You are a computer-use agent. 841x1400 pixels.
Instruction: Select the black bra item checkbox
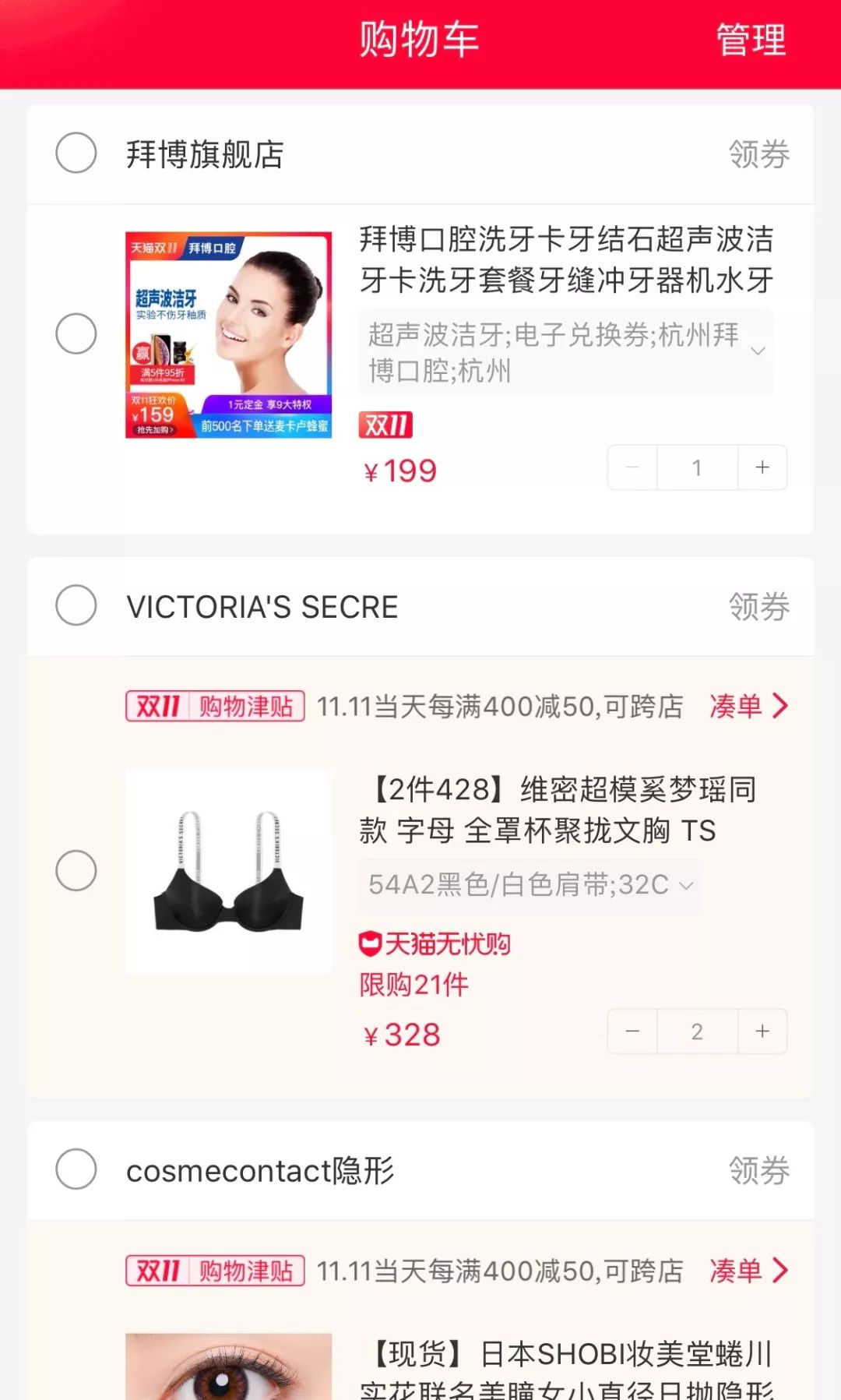coord(76,870)
